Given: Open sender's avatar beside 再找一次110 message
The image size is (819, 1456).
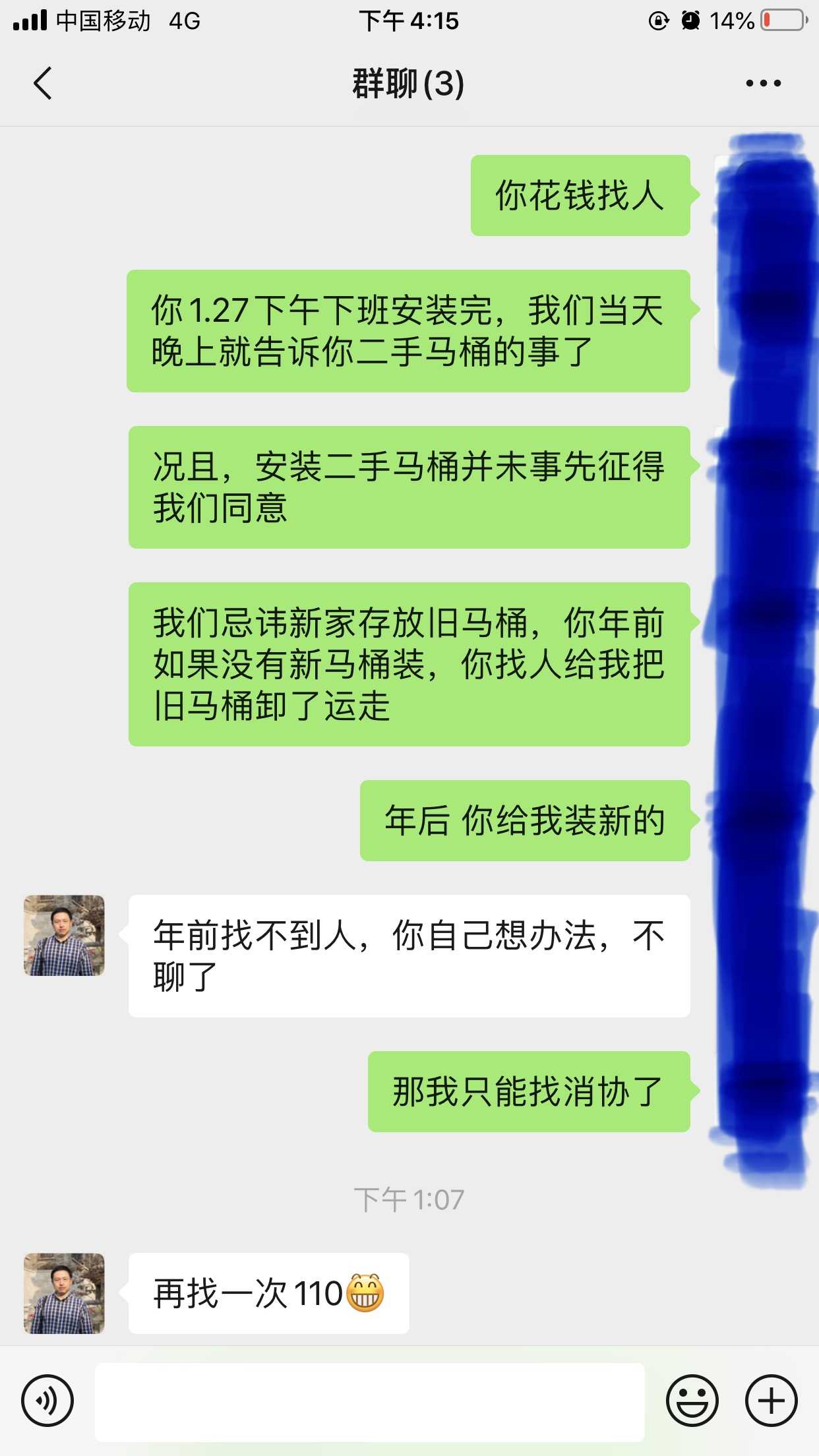Looking at the screenshot, I should 64,1293.
